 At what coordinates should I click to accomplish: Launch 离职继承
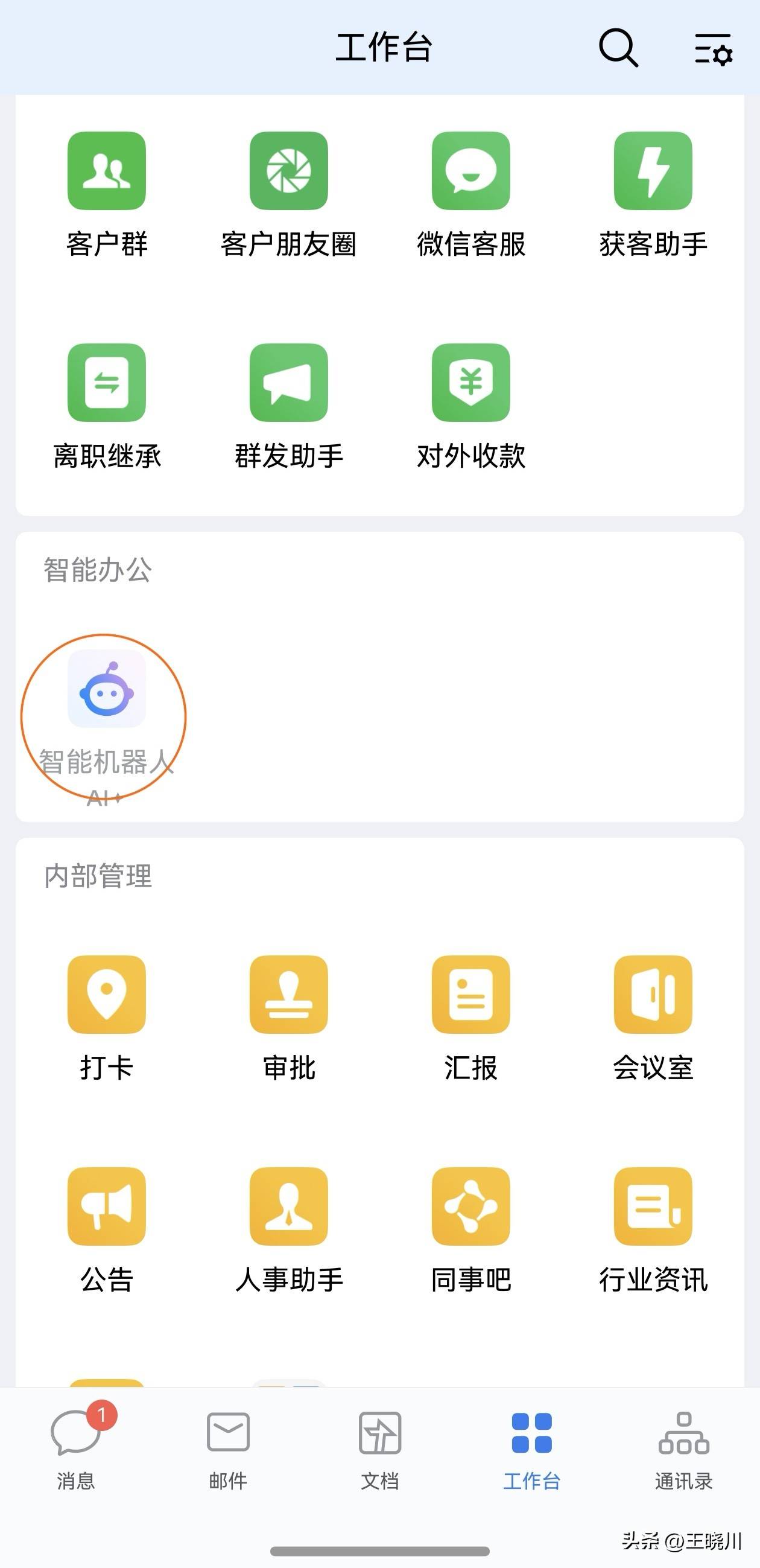107,383
